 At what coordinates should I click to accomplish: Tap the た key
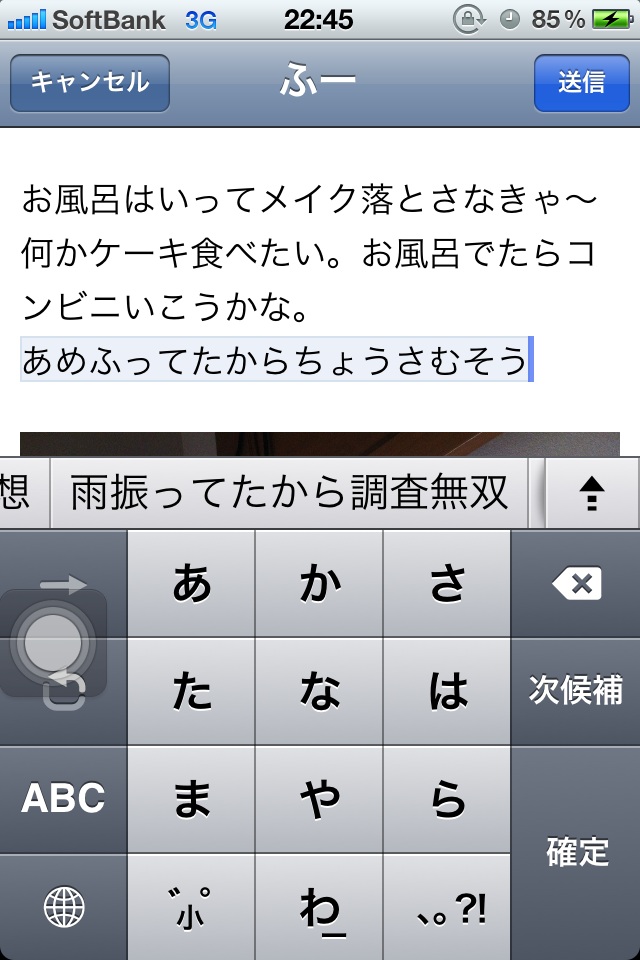point(191,691)
